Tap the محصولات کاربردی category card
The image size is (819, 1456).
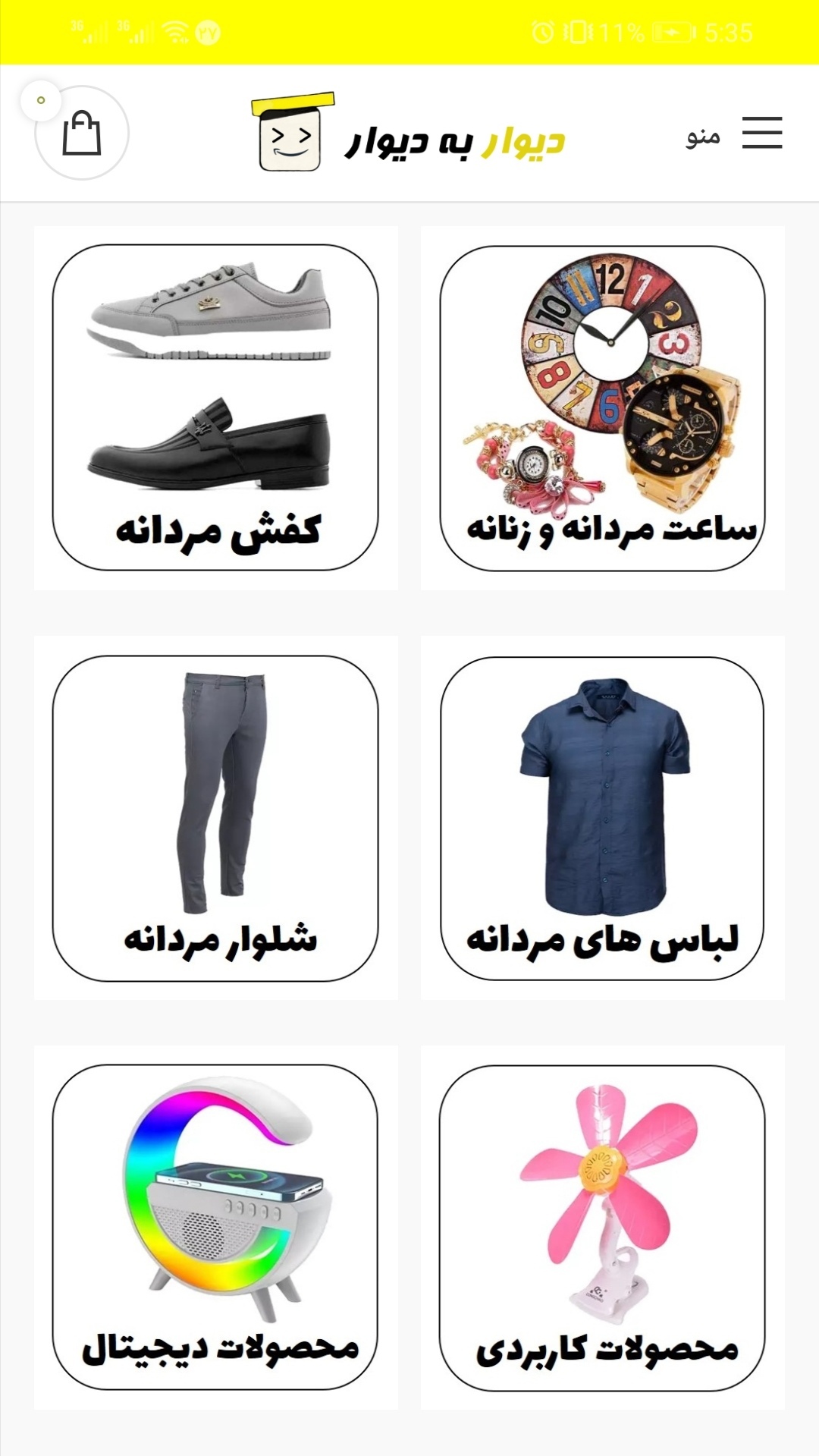click(x=602, y=1227)
